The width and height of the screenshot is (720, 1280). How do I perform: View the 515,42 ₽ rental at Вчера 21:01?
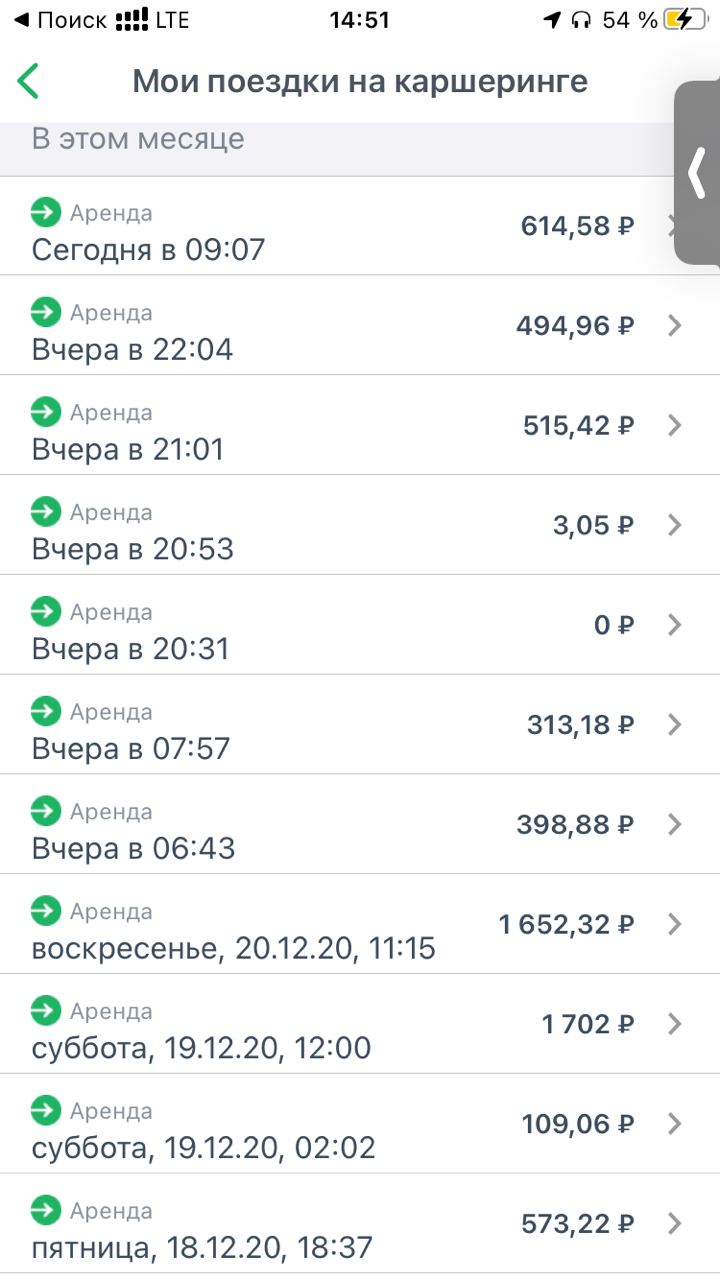[x=360, y=426]
